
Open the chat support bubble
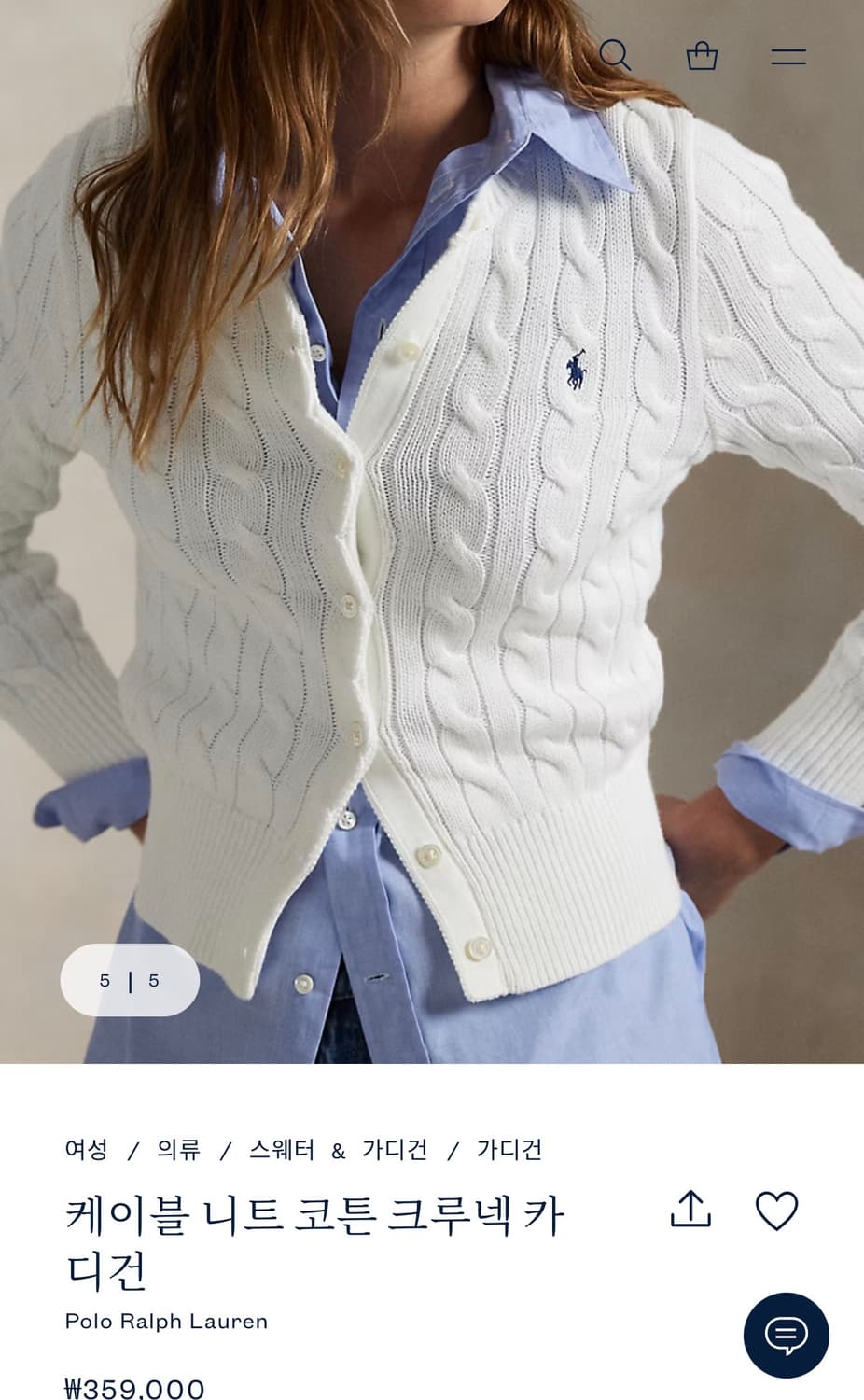[x=787, y=1335]
